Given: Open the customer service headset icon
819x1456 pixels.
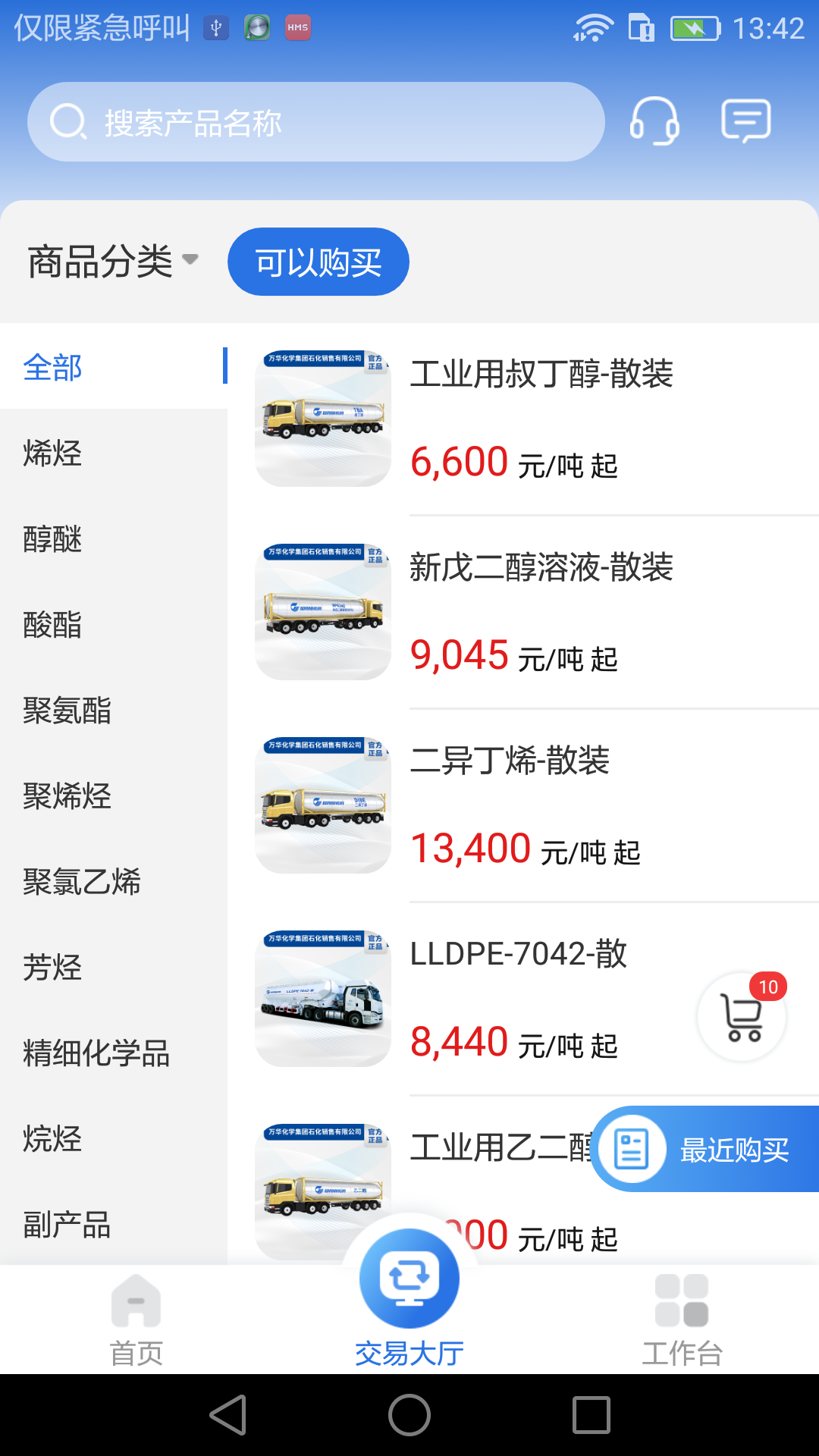Looking at the screenshot, I should coord(654,121).
